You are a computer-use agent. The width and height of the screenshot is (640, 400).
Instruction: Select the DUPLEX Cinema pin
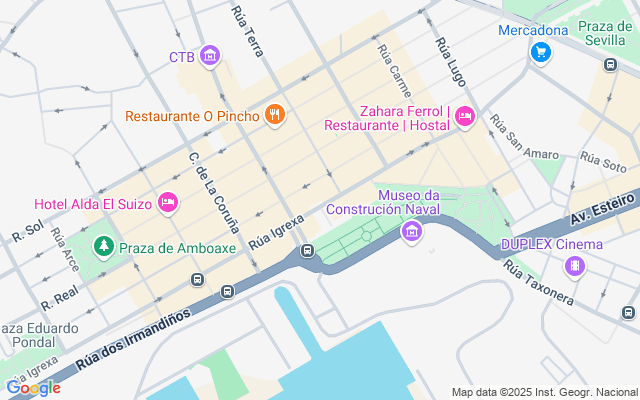tap(574, 265)
